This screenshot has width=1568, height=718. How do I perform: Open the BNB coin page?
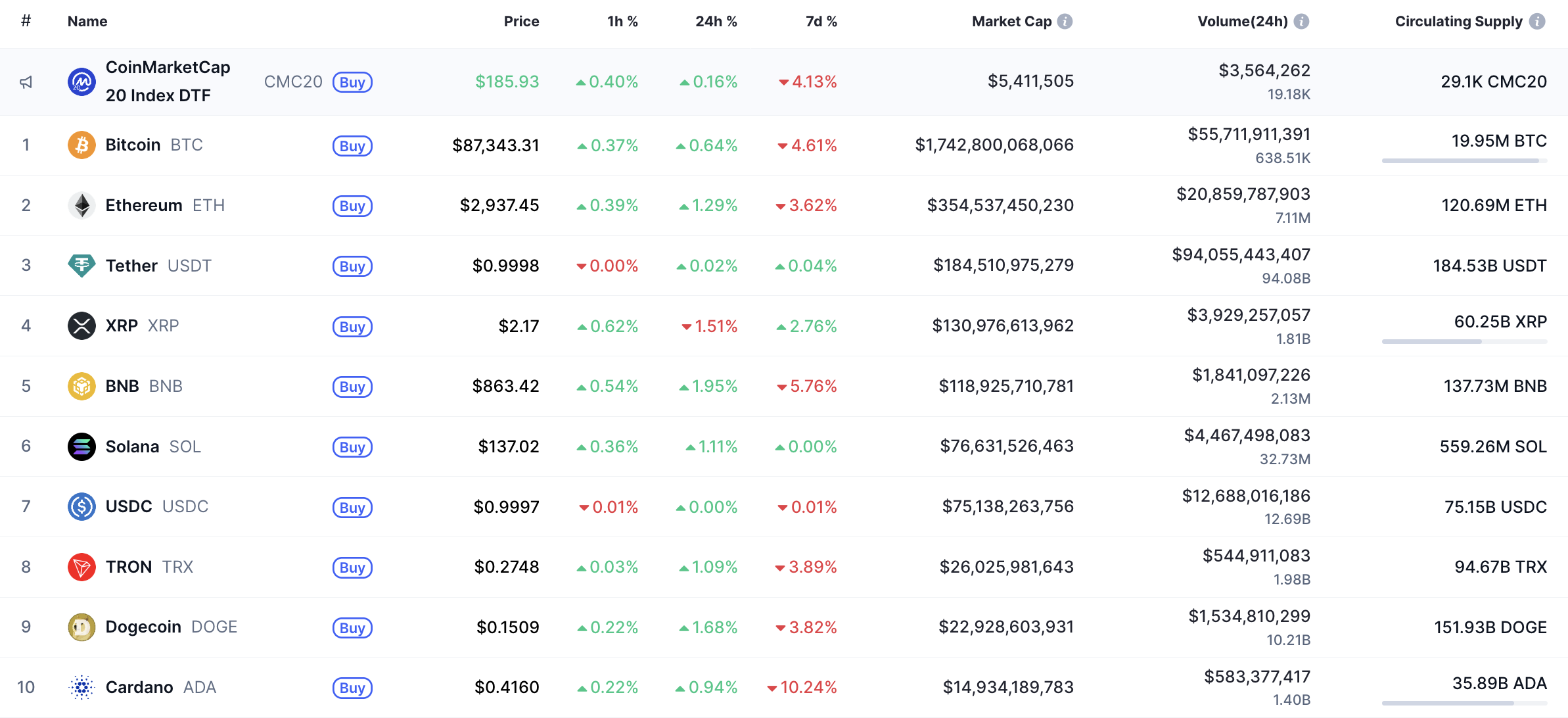click(122, 386)
